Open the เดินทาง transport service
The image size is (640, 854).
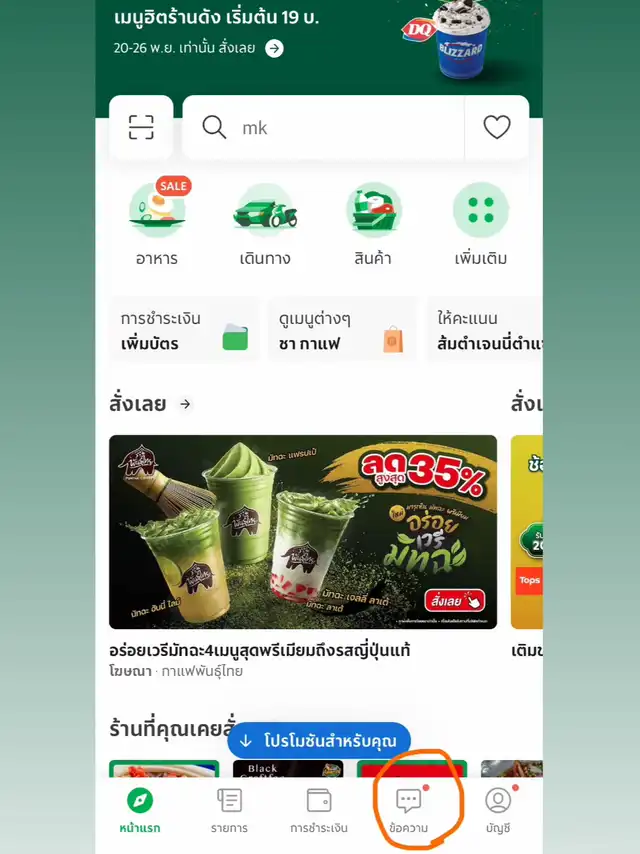pos(265,224)
